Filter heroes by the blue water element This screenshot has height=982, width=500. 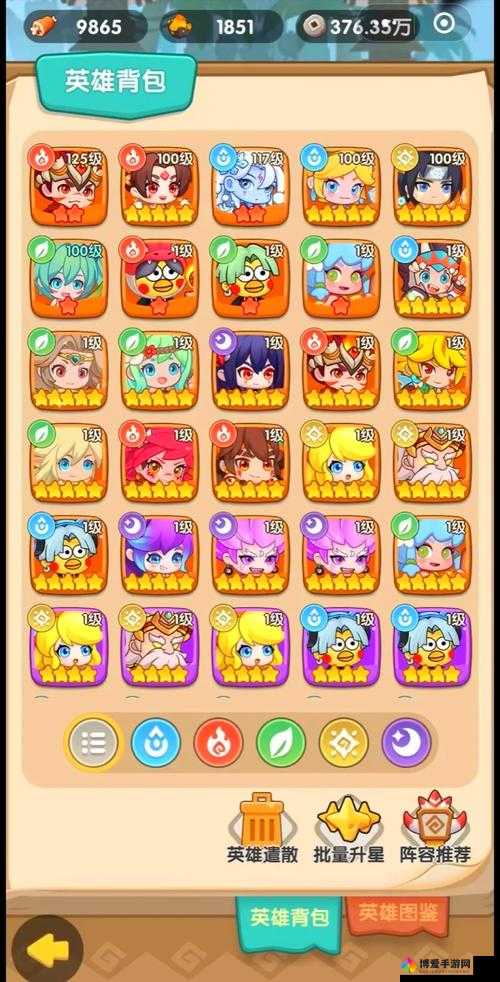[156, 743]
